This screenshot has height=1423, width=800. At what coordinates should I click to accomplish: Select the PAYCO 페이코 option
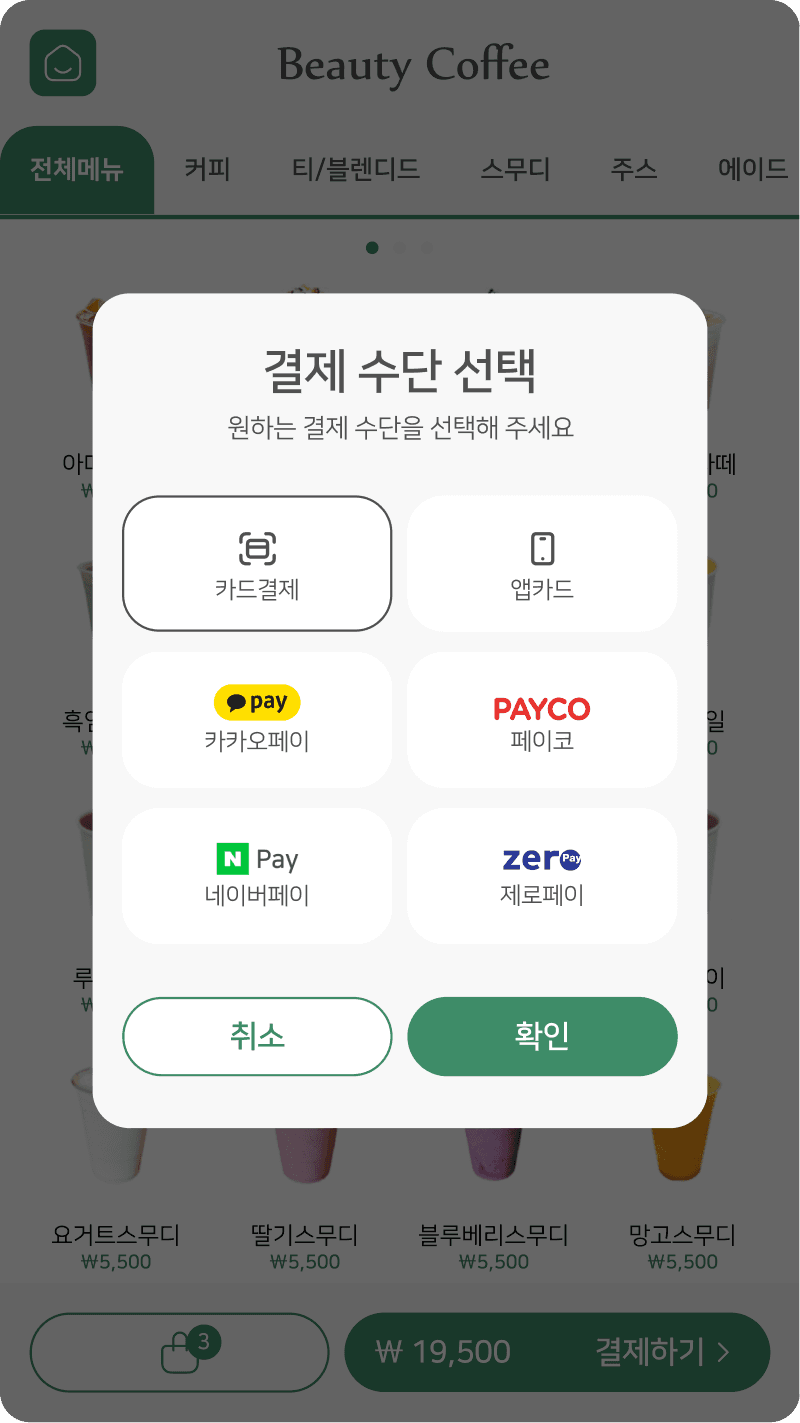[x=542, y=720]
